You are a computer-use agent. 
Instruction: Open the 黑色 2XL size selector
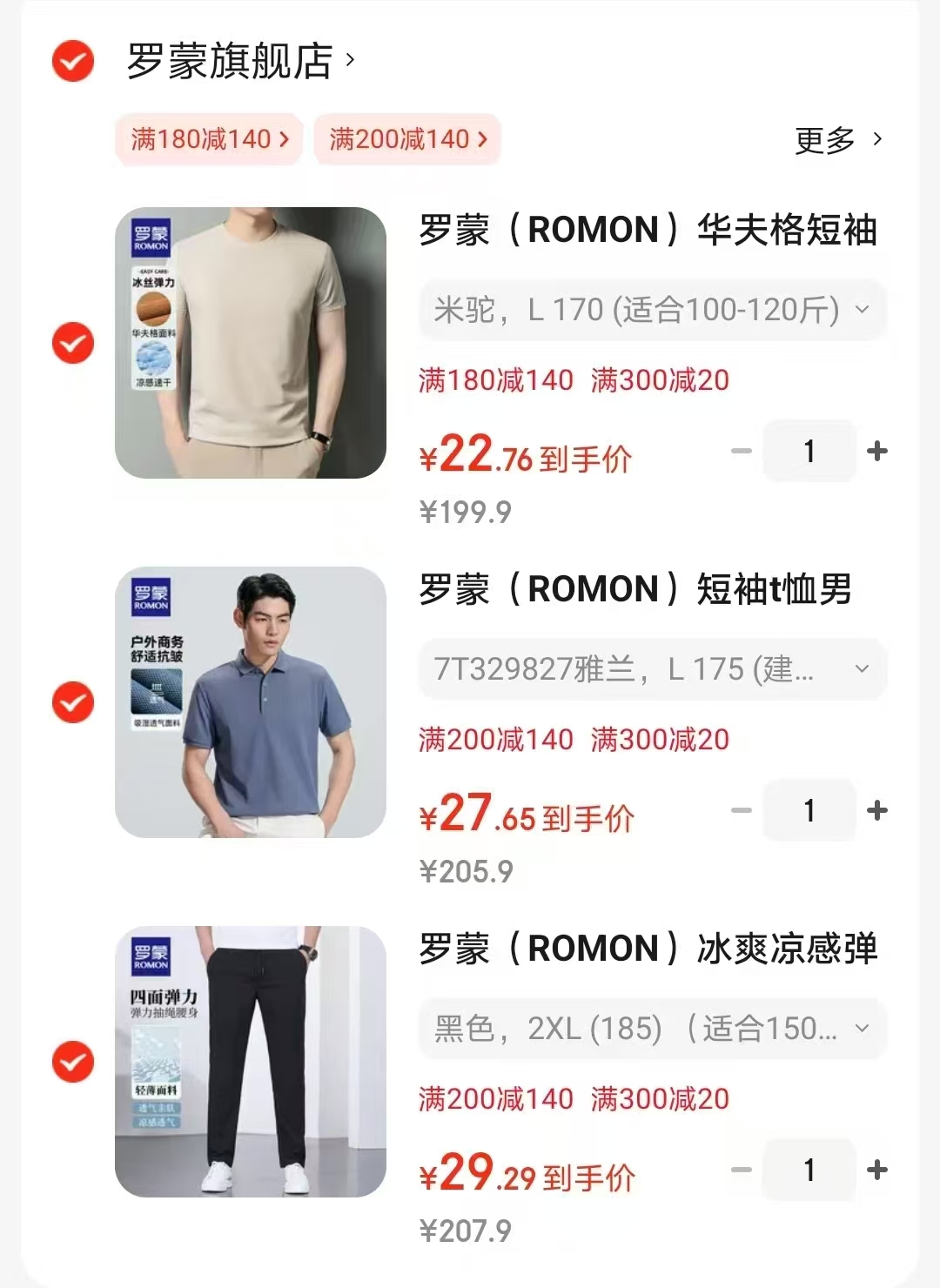point(651,1029)
